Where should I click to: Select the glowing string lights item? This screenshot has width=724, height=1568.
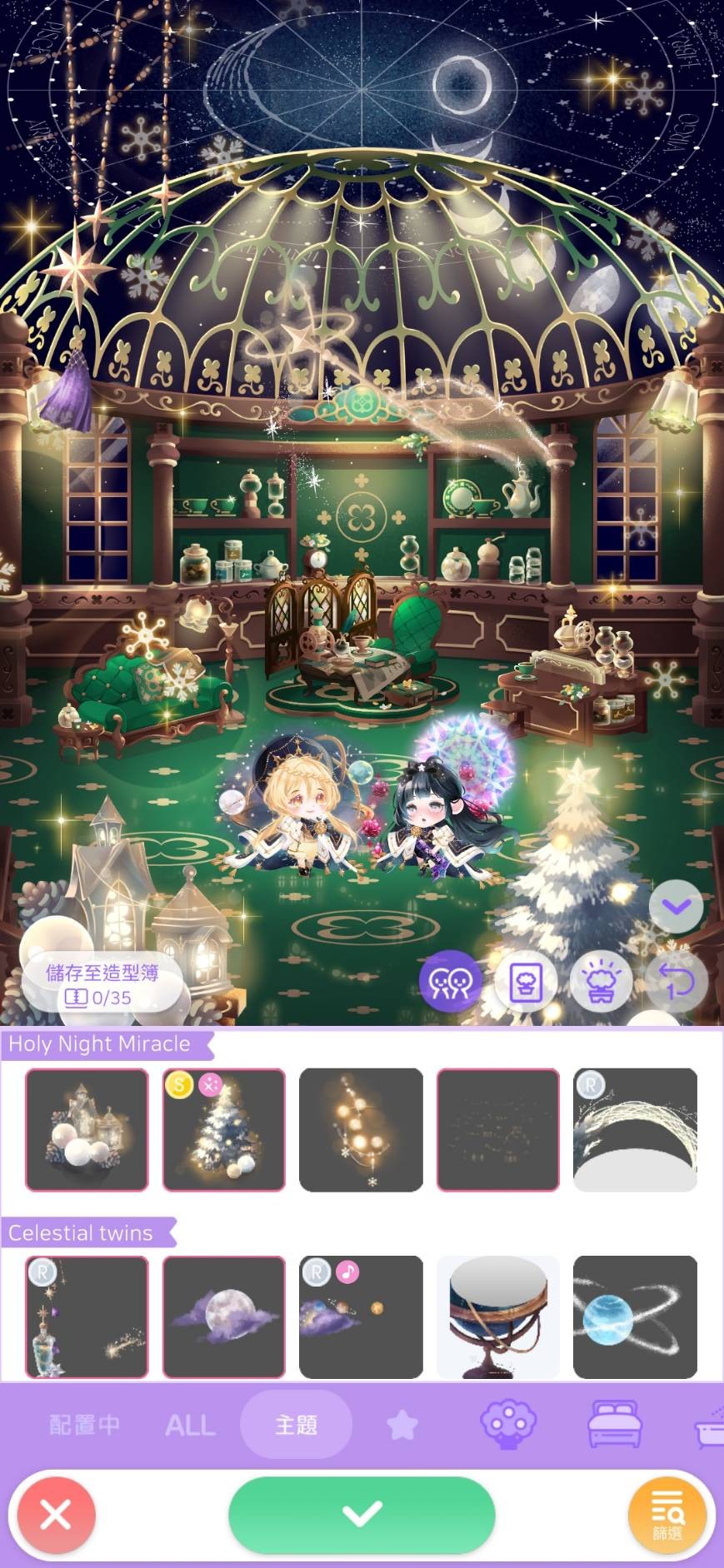[361, 1130]
